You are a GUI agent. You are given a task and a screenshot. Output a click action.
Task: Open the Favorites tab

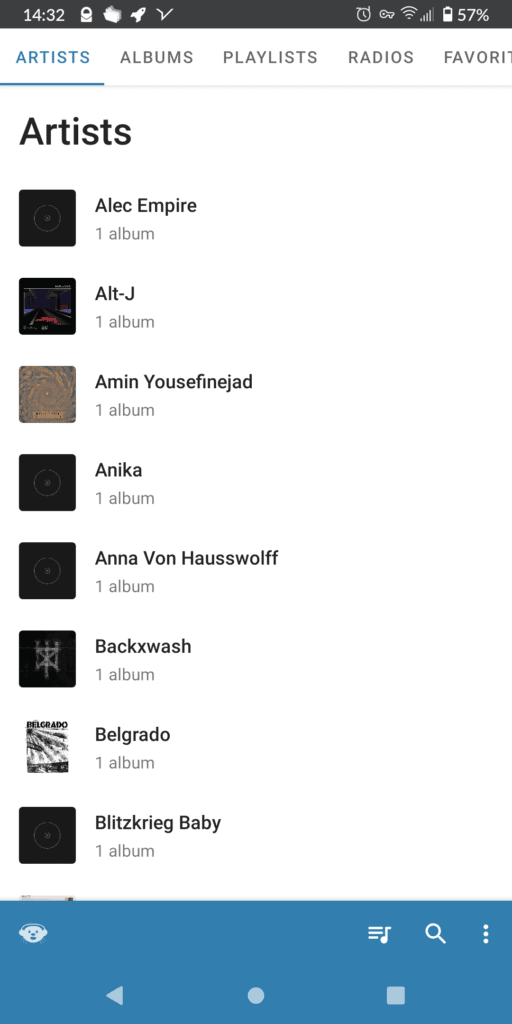(x=477, y=57)
